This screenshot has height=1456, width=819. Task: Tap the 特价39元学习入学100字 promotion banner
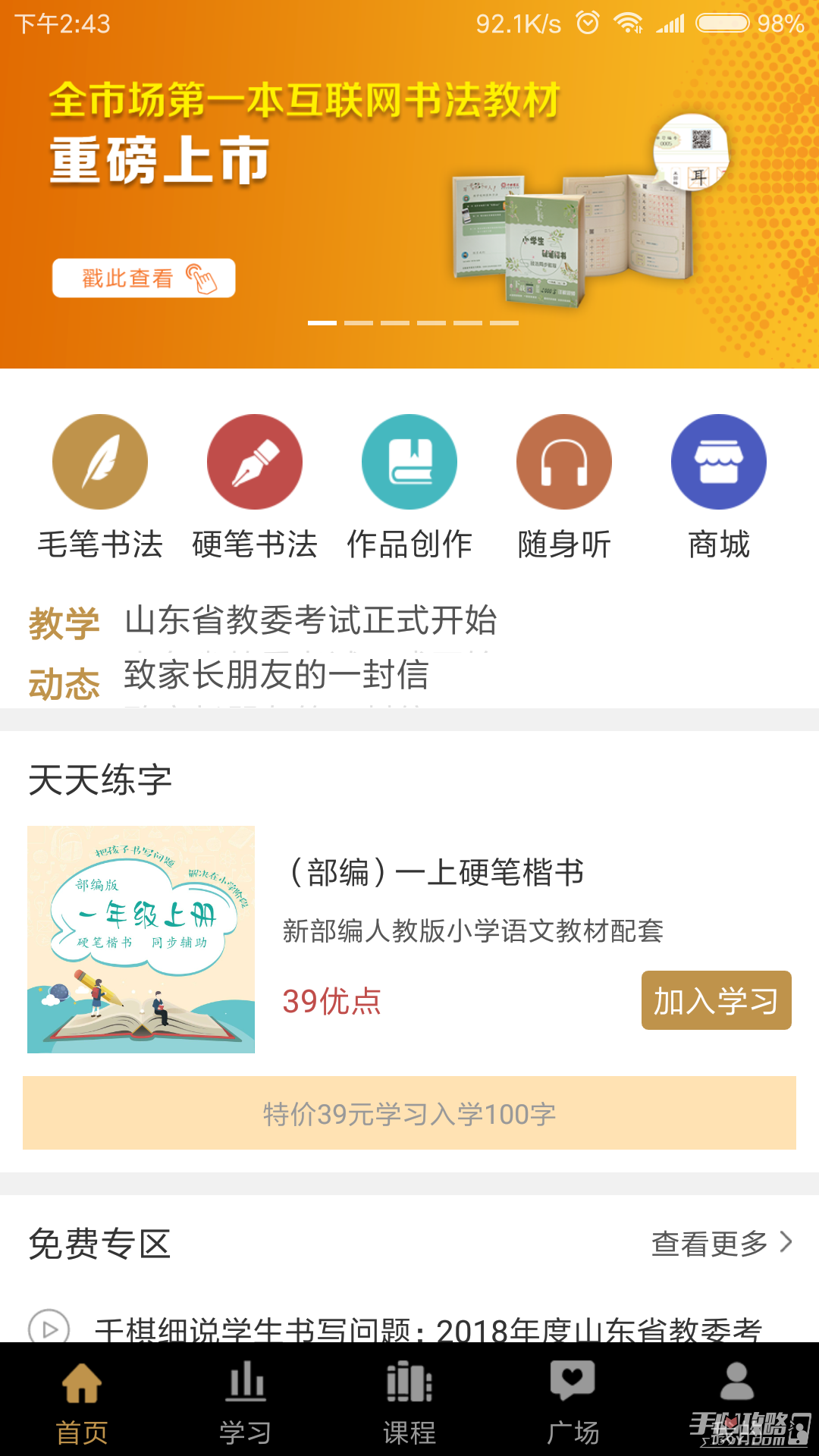(x=409, y=1113)
